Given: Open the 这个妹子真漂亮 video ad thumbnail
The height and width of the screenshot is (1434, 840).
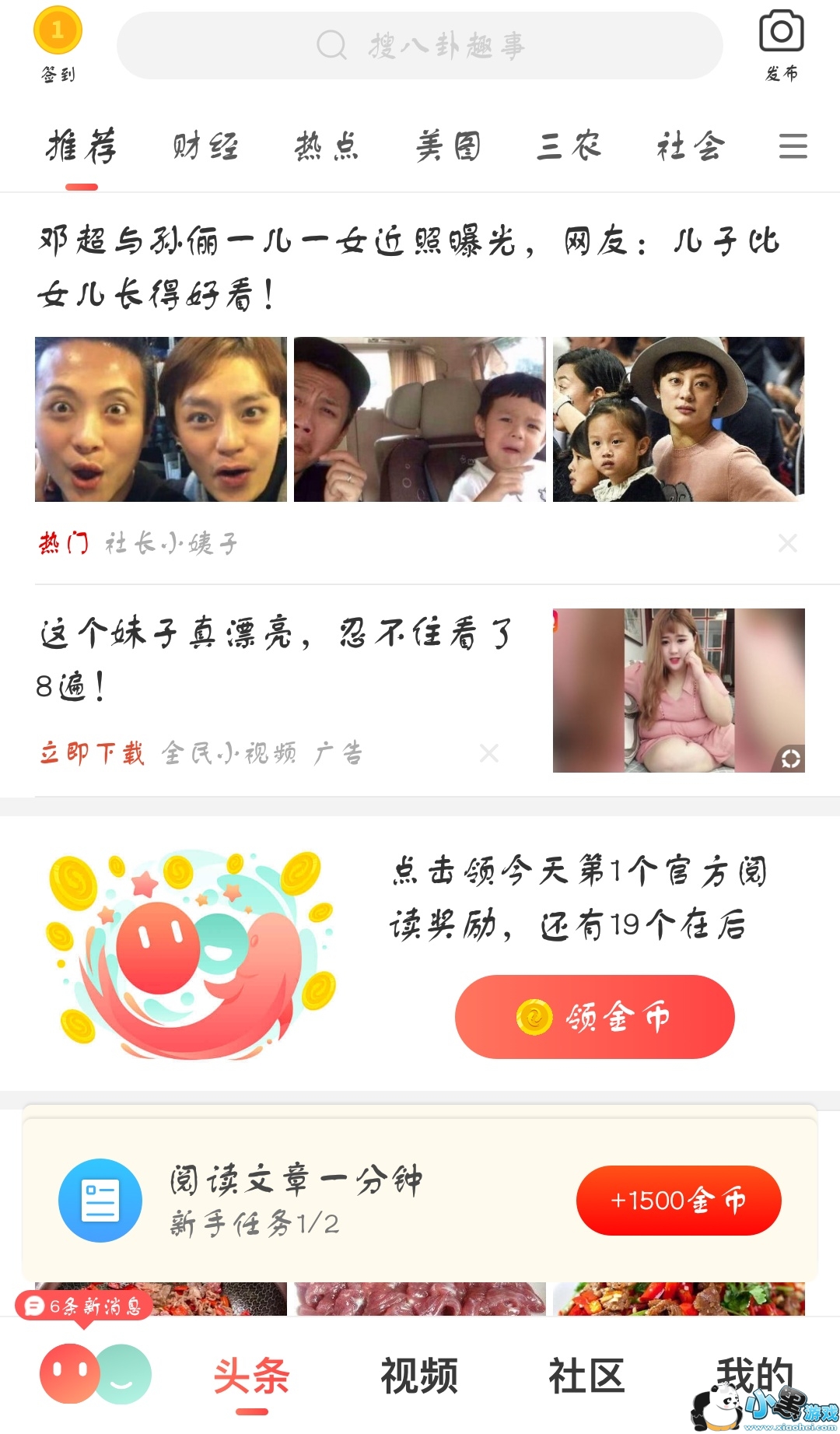Looking at the screenshot, I should (678, 690).
